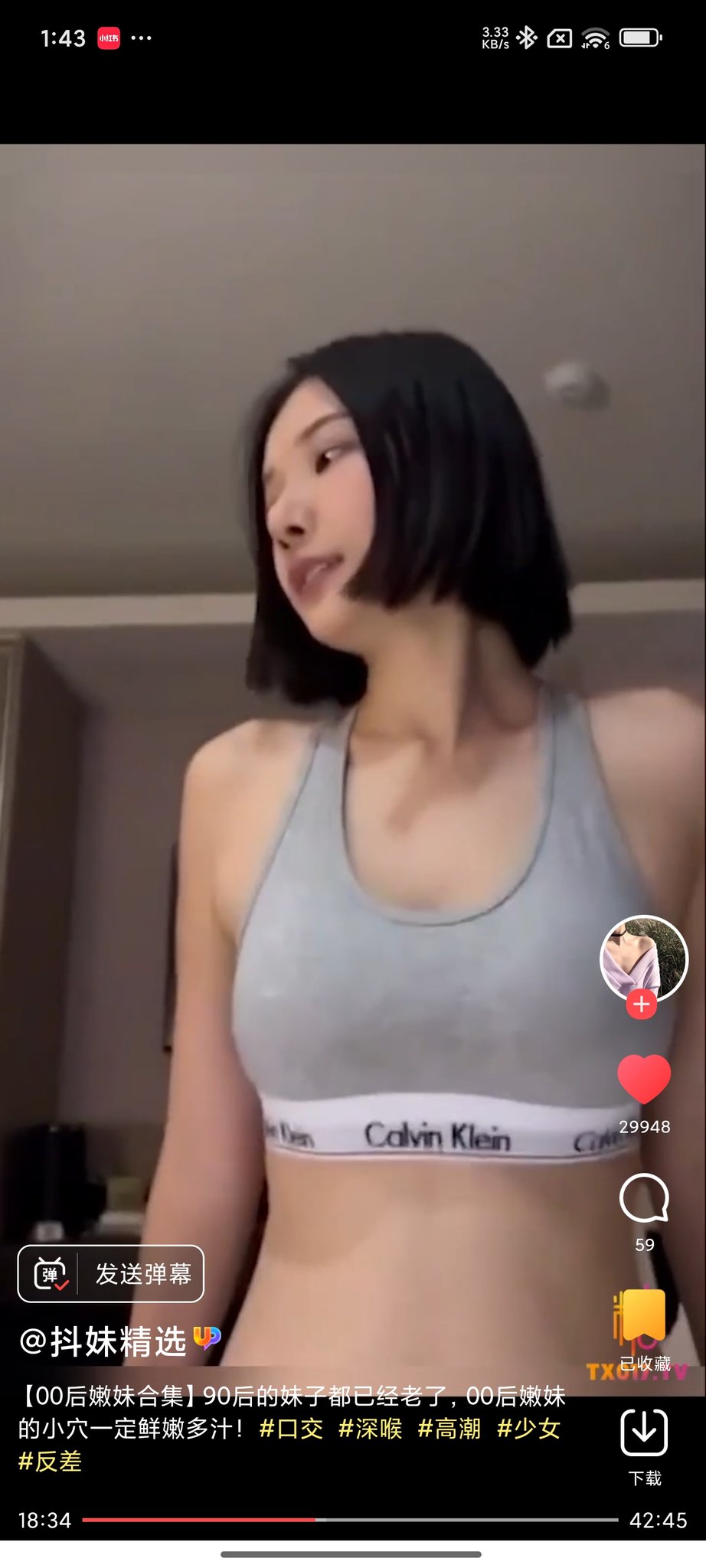Open the @抖妹精选 account page
Viewport: 706px width, 1568px height.
103,1341
